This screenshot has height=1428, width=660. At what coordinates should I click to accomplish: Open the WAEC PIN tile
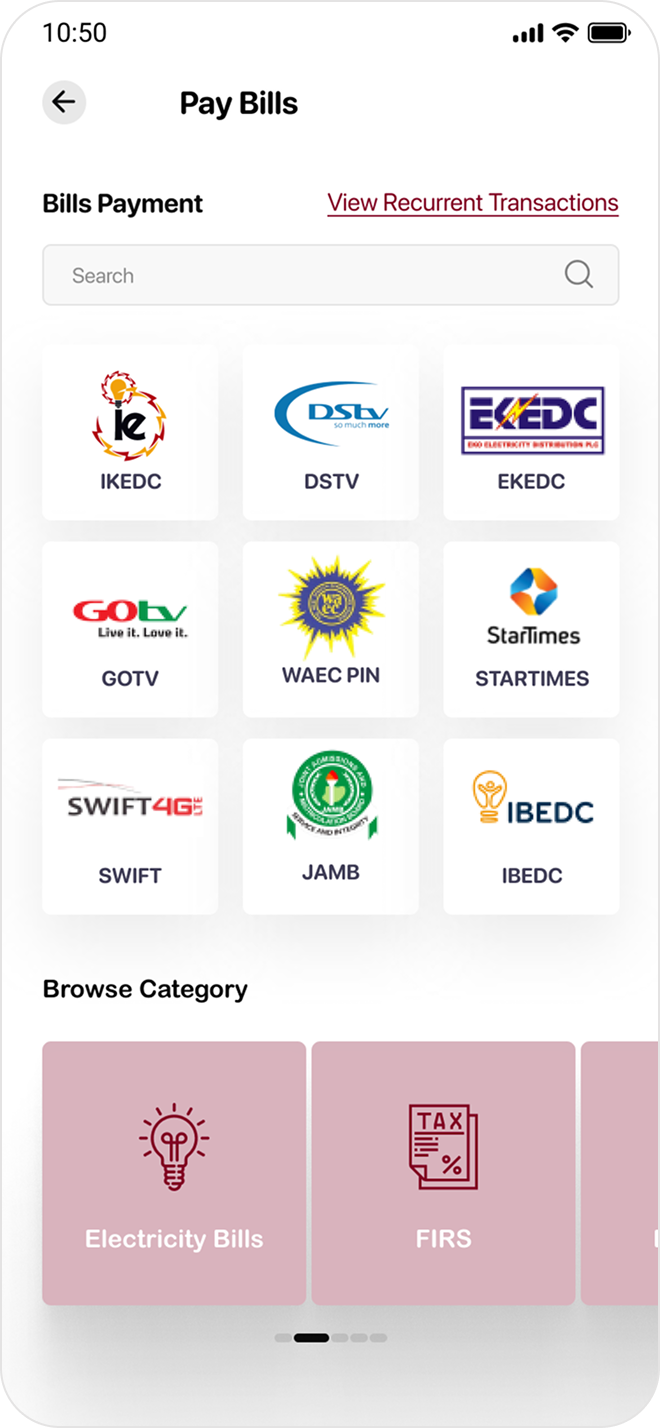pos(331,629)
